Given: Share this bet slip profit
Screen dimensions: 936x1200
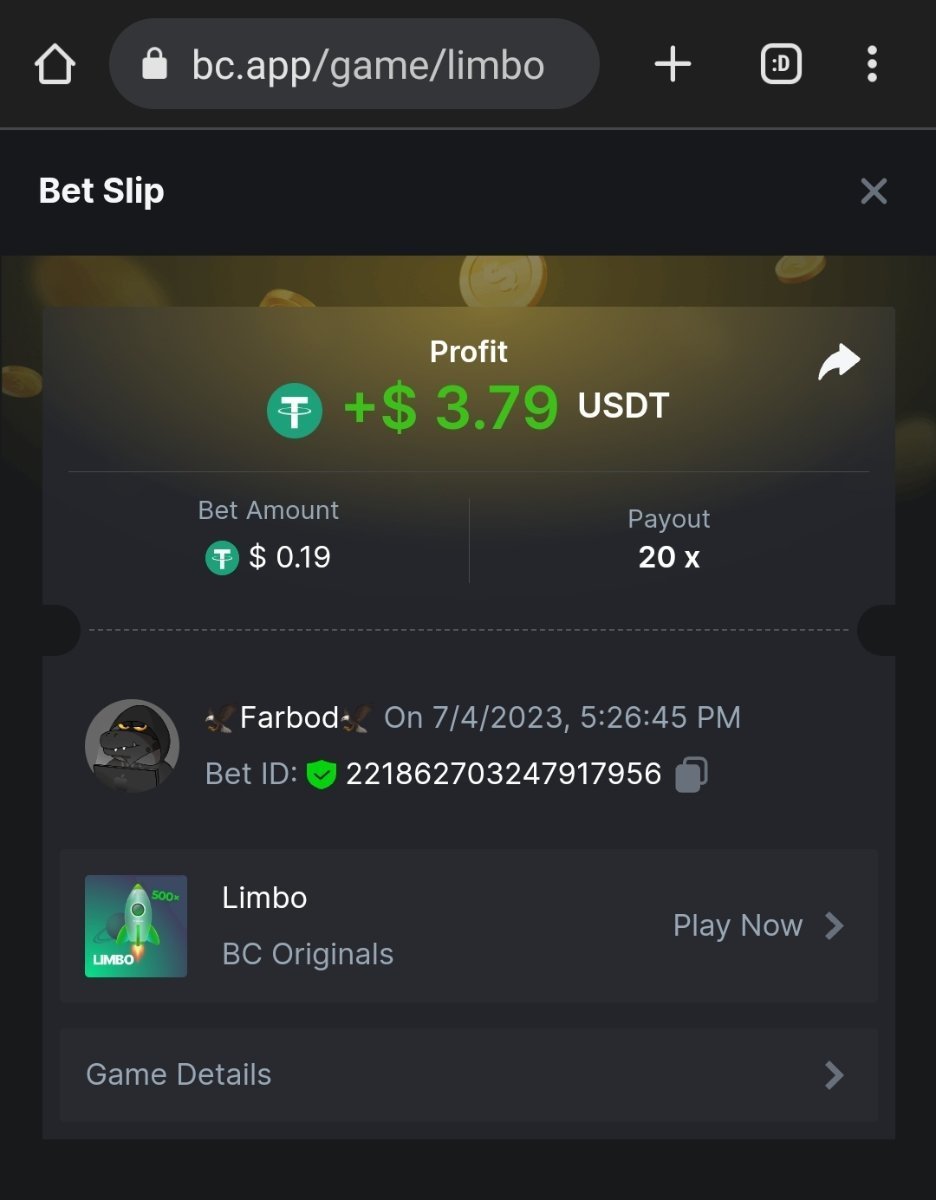Looking at the screenshot, I should [x=838, y=362].
